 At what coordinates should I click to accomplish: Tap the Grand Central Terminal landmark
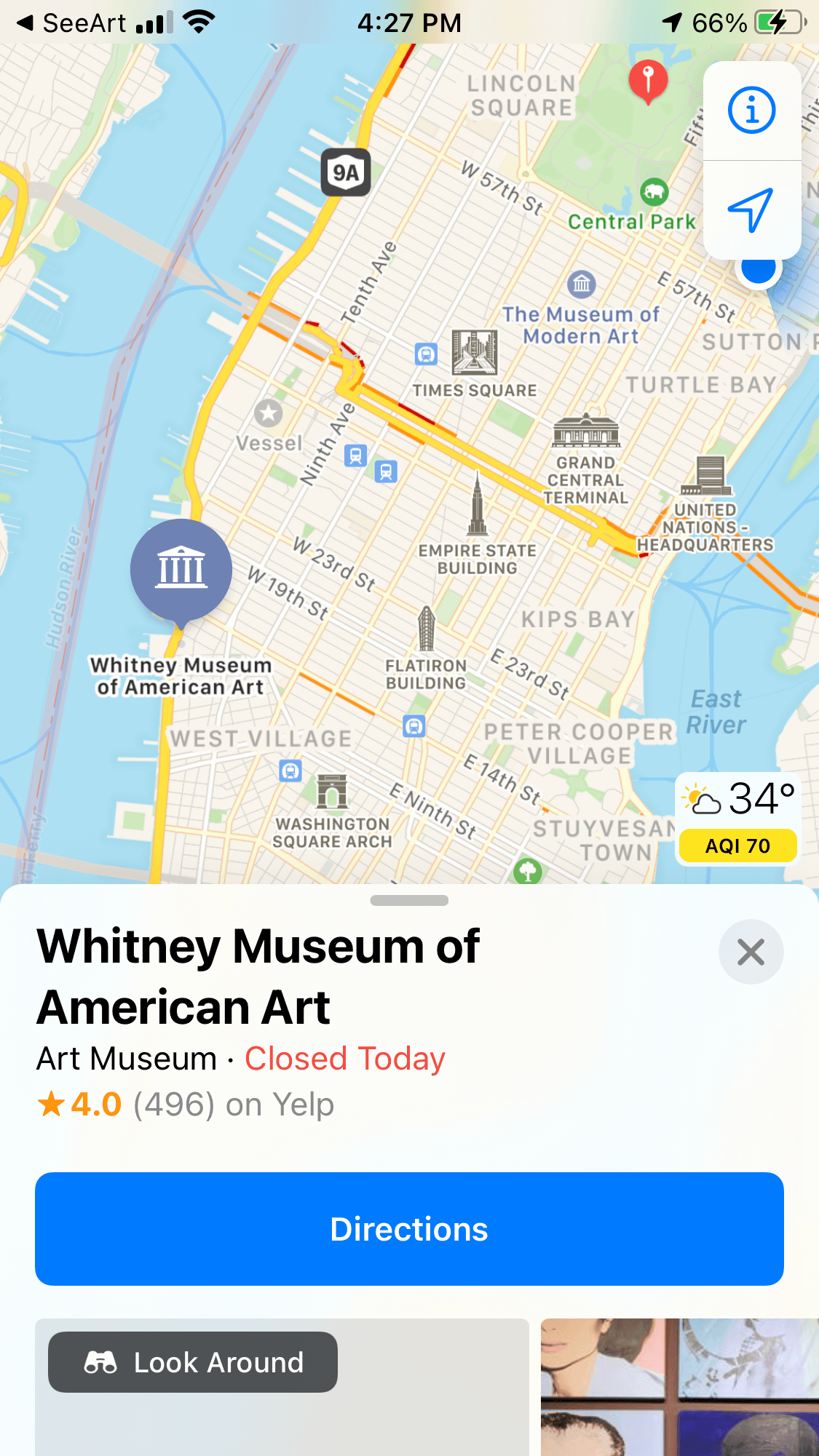(x=586, y=432)
